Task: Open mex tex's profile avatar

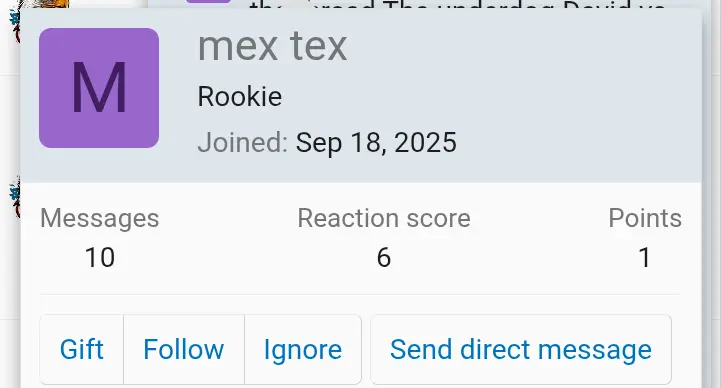Action: tap(99, 88)
